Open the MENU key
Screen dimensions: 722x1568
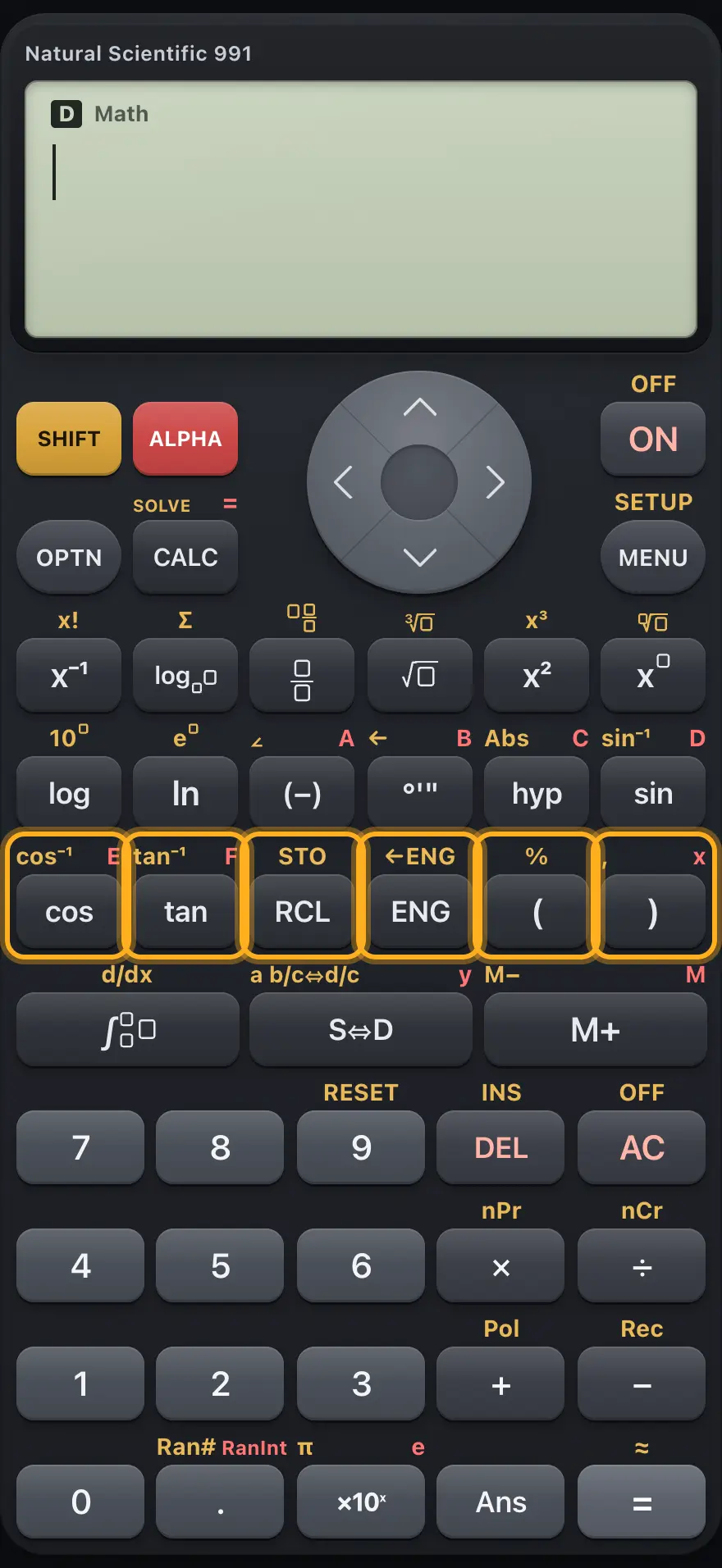pyautogui.click(x=653, y=558)
